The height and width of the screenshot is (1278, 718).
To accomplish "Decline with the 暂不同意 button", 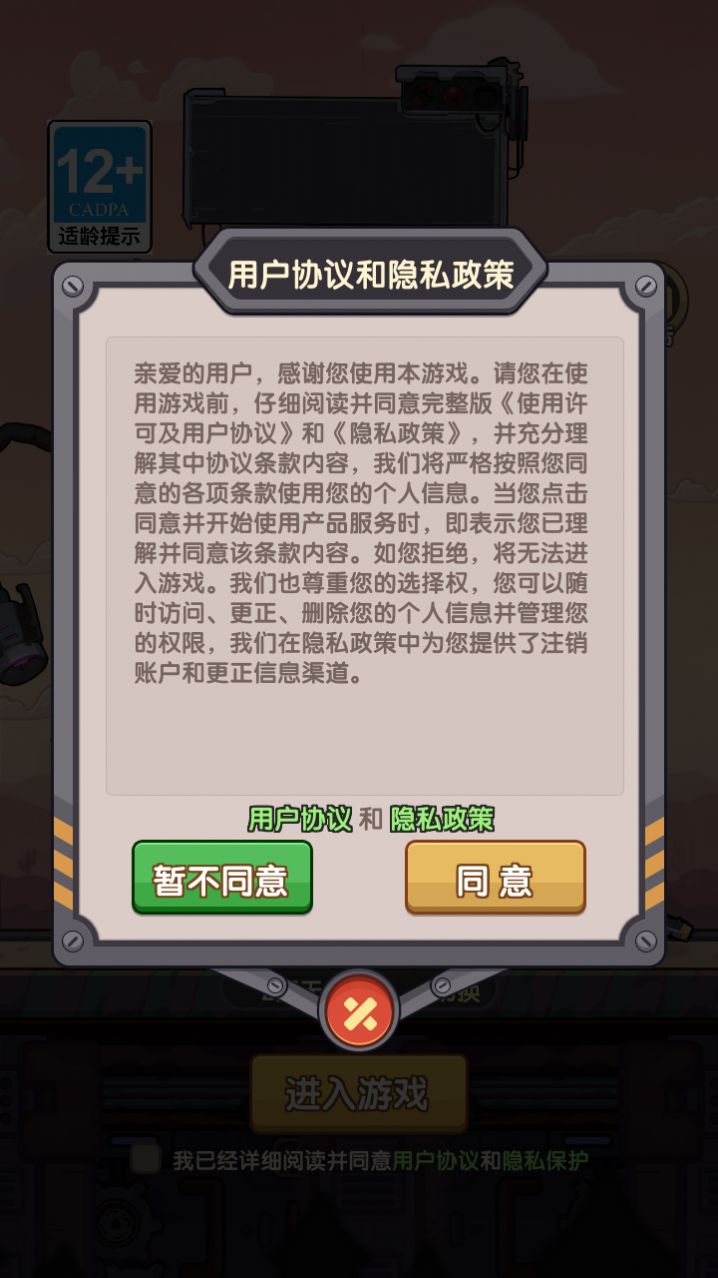I will pos(222,878).
